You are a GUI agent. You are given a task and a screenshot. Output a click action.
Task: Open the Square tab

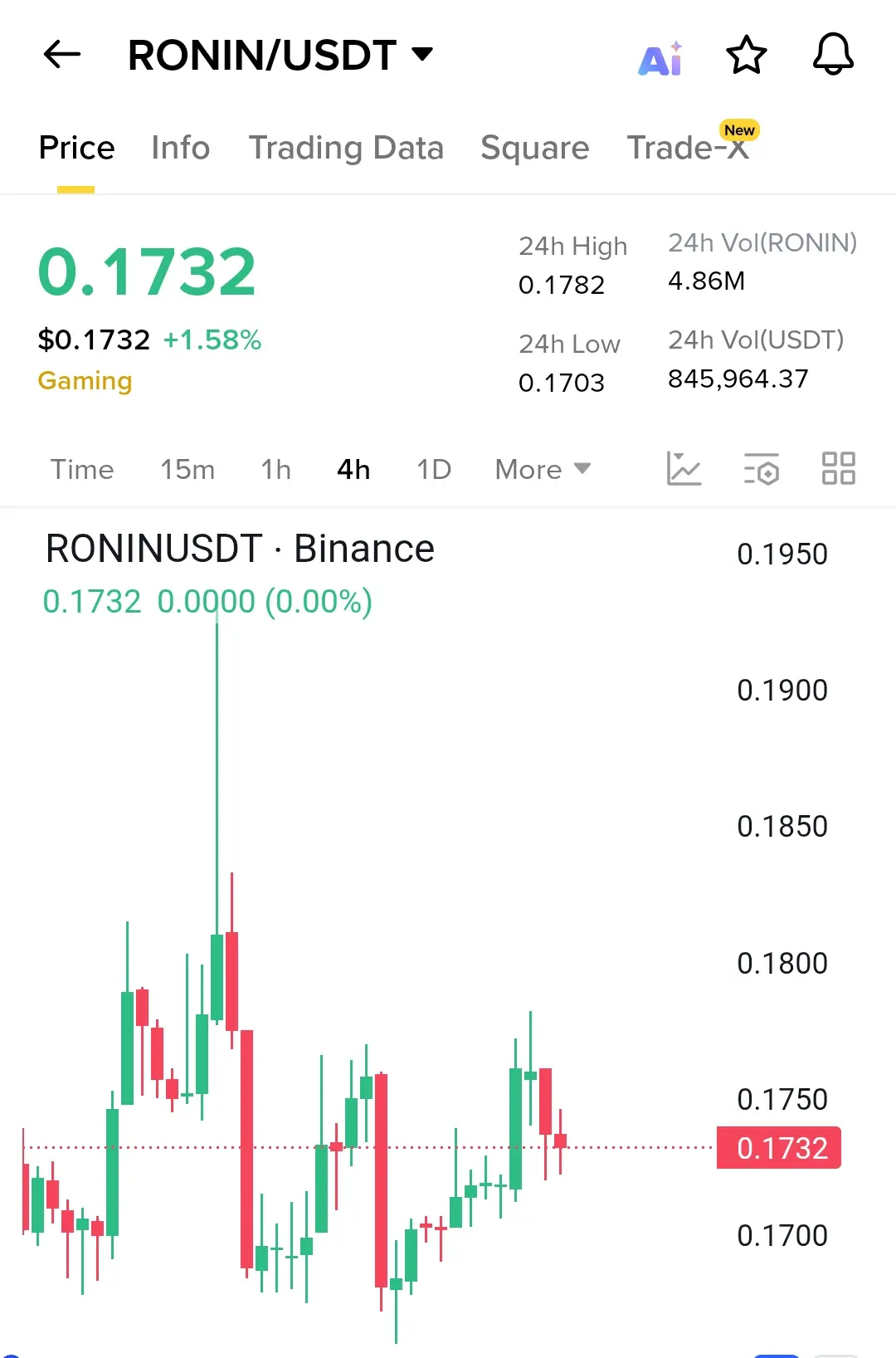coord(534,148)
